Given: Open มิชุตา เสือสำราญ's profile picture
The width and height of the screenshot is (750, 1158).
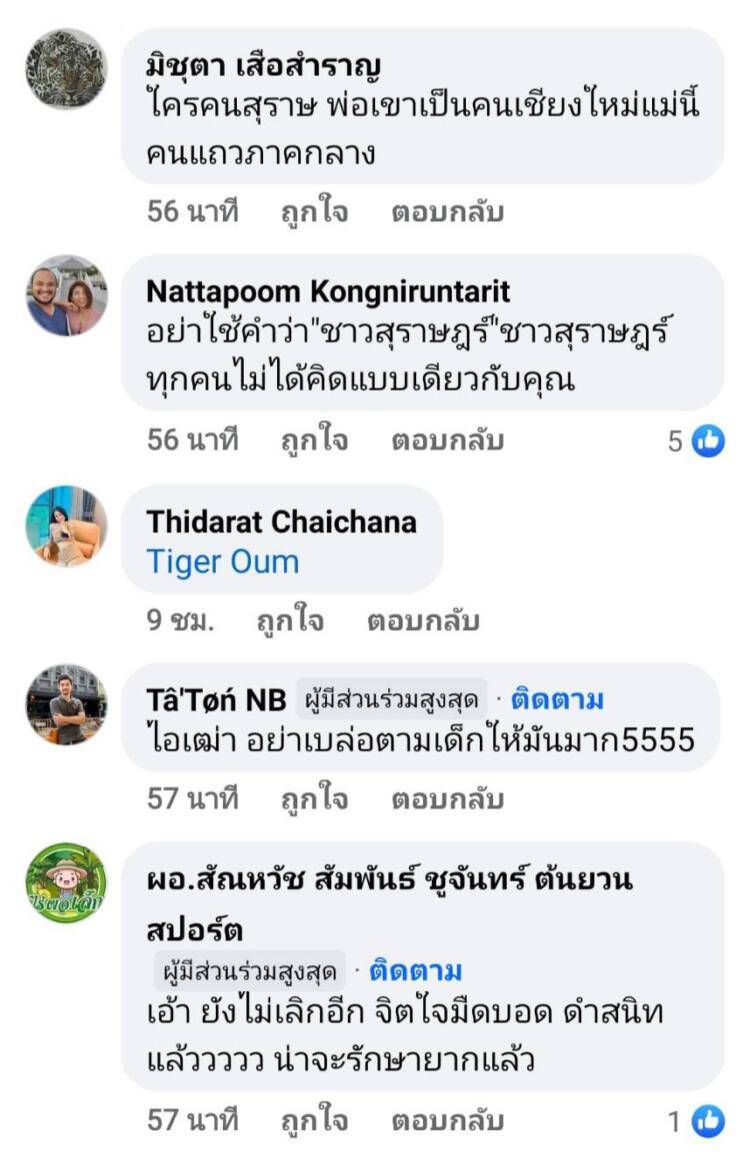Looking at the screenshot, I should click(66, 69).
